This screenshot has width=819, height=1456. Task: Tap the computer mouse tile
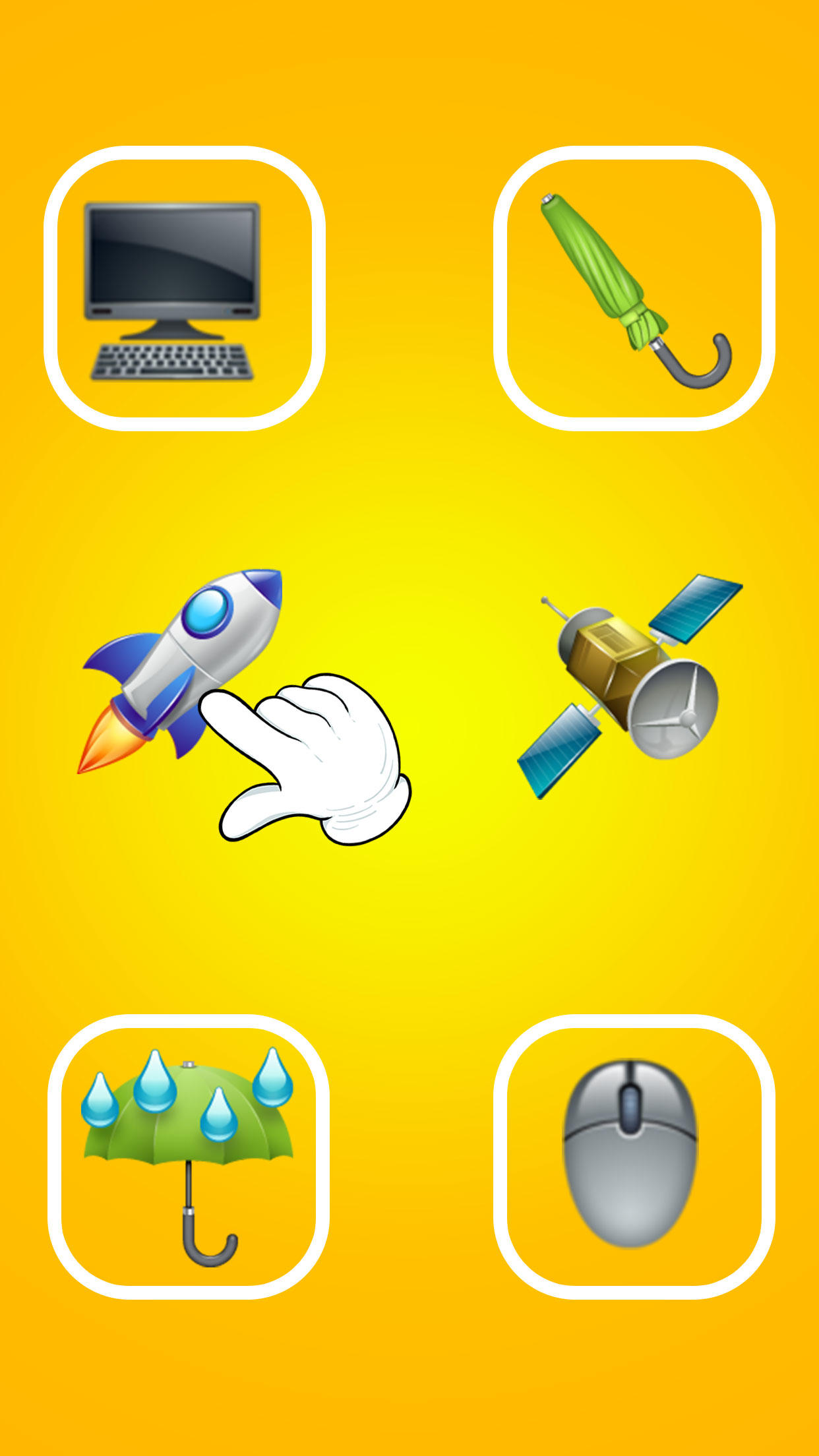[x=634, y=1157]
